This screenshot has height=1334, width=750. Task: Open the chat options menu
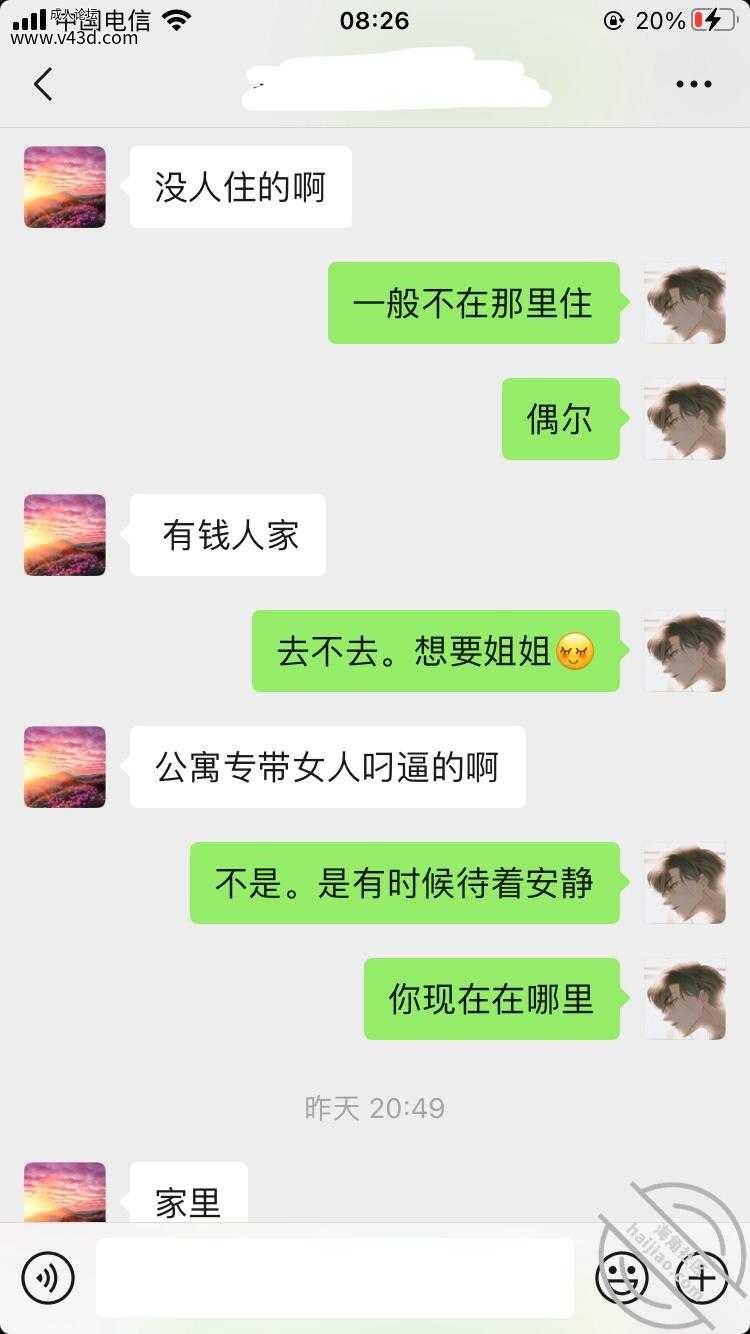(x=693, y=85)
